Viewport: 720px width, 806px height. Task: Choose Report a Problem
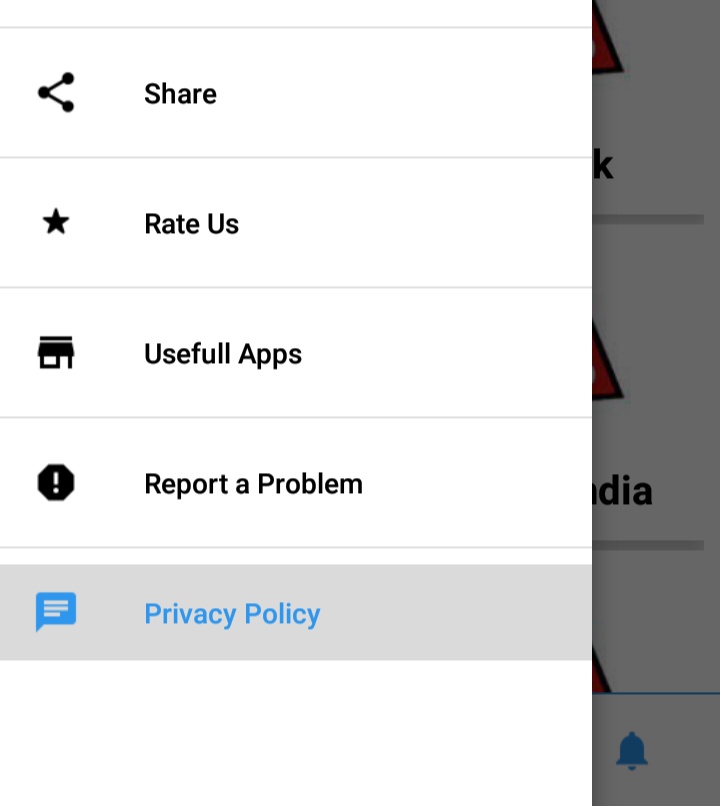tap(253, 483)
